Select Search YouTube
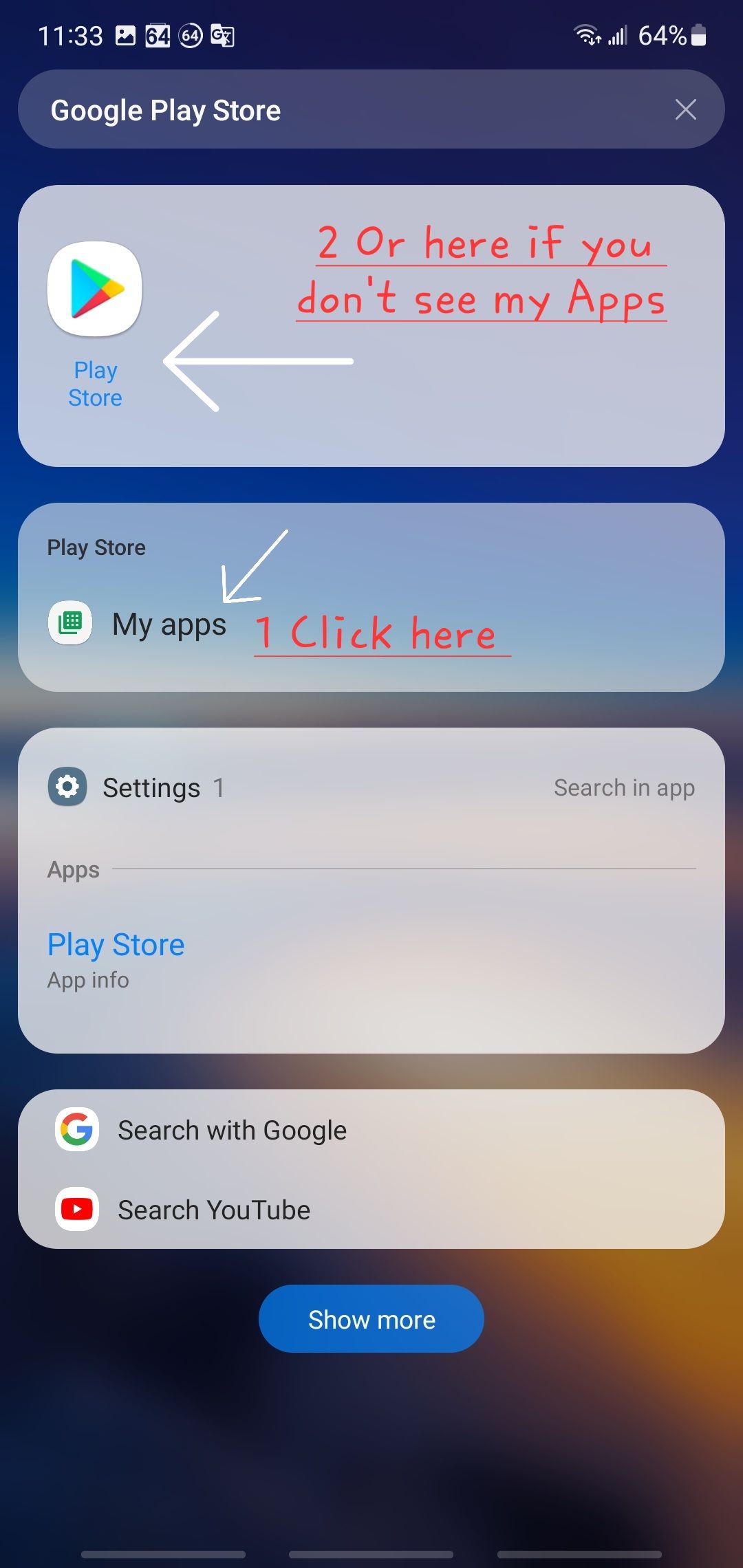Screen dimensions: 743x1568 [213, 1210]
